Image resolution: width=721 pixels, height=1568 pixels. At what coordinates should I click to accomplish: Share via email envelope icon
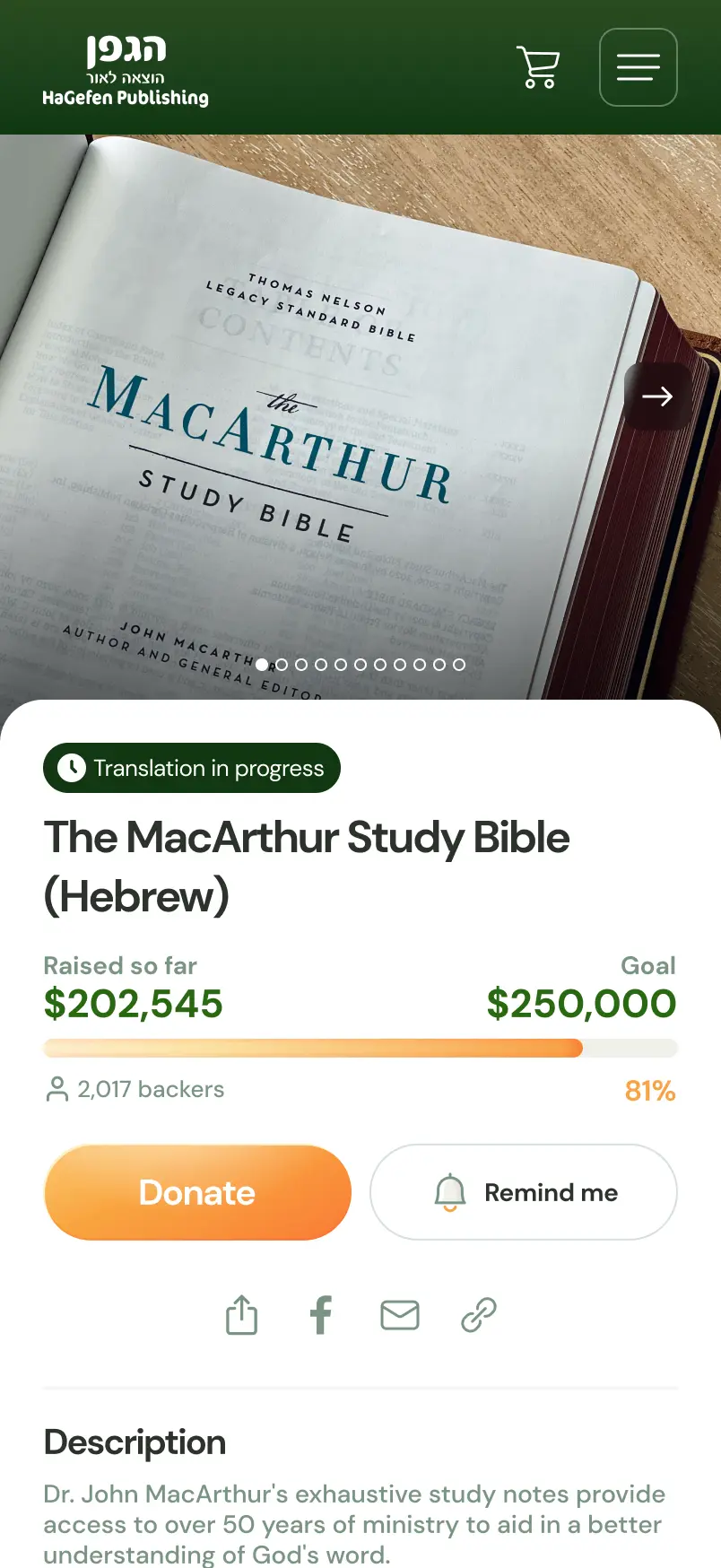400,1315
